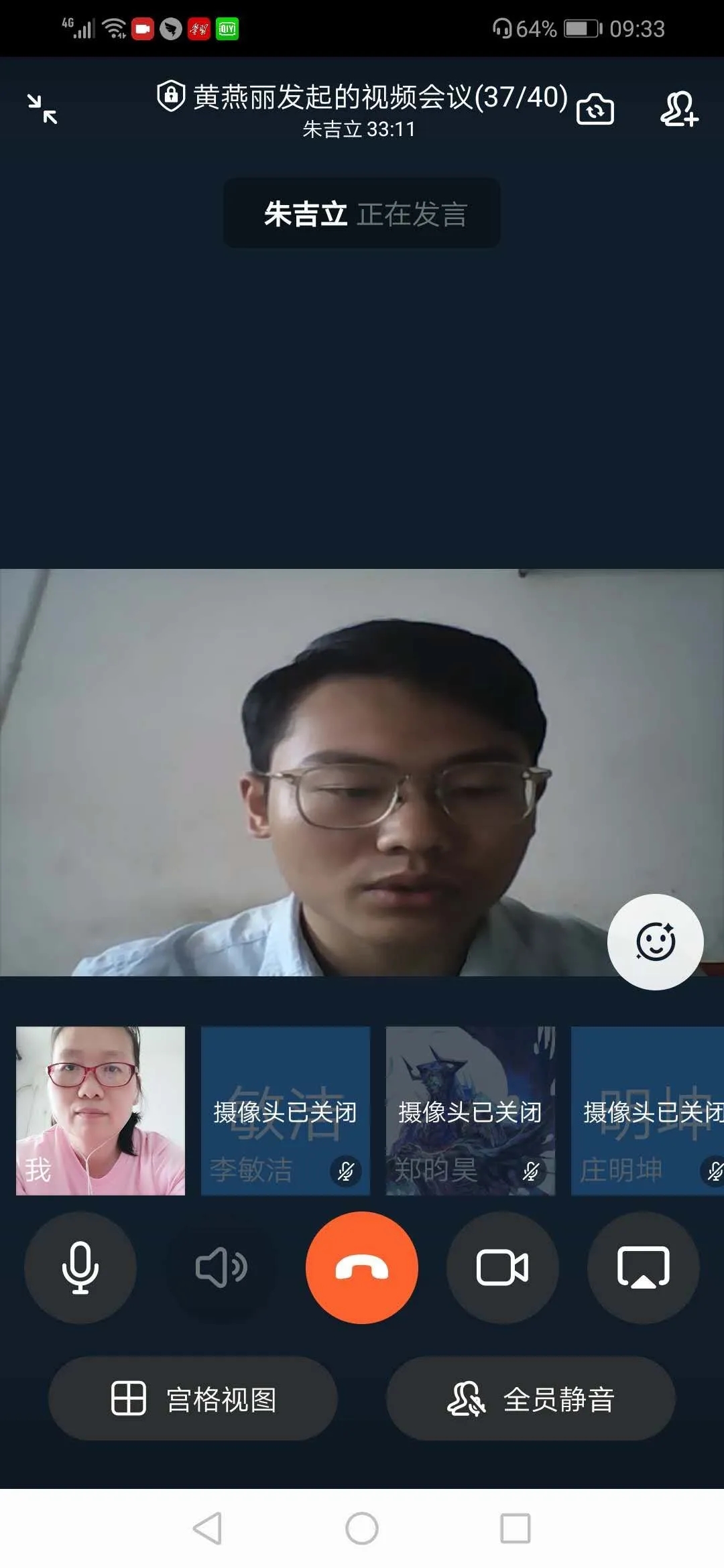Tap the main speaker video of 朱吉立

pos(362,772)
